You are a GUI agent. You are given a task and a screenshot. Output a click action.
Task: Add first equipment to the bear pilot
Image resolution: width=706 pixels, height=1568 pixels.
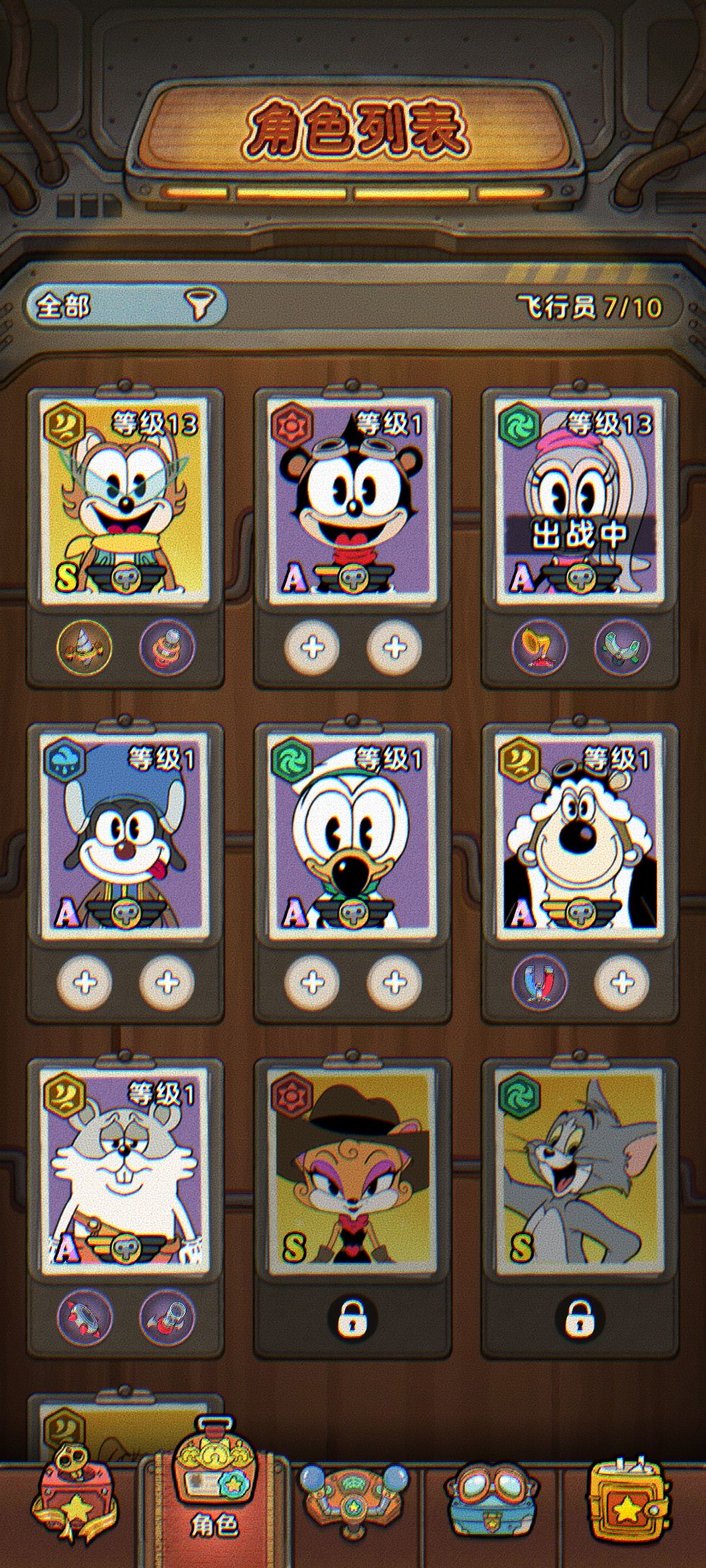[312, 647]
